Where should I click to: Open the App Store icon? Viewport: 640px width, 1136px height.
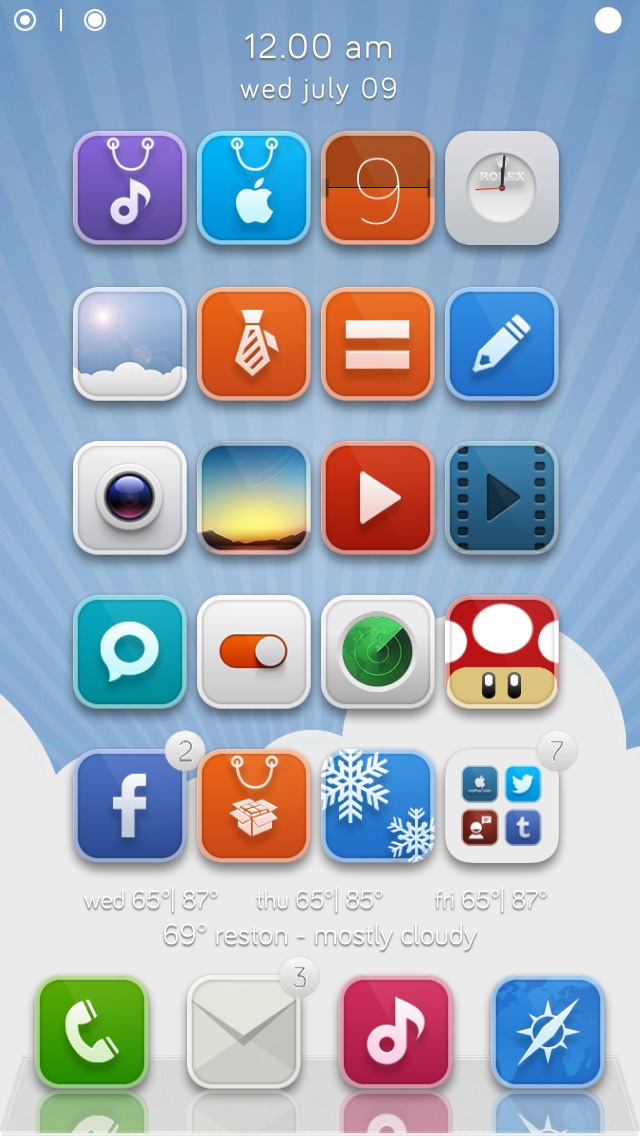[254, 188]
